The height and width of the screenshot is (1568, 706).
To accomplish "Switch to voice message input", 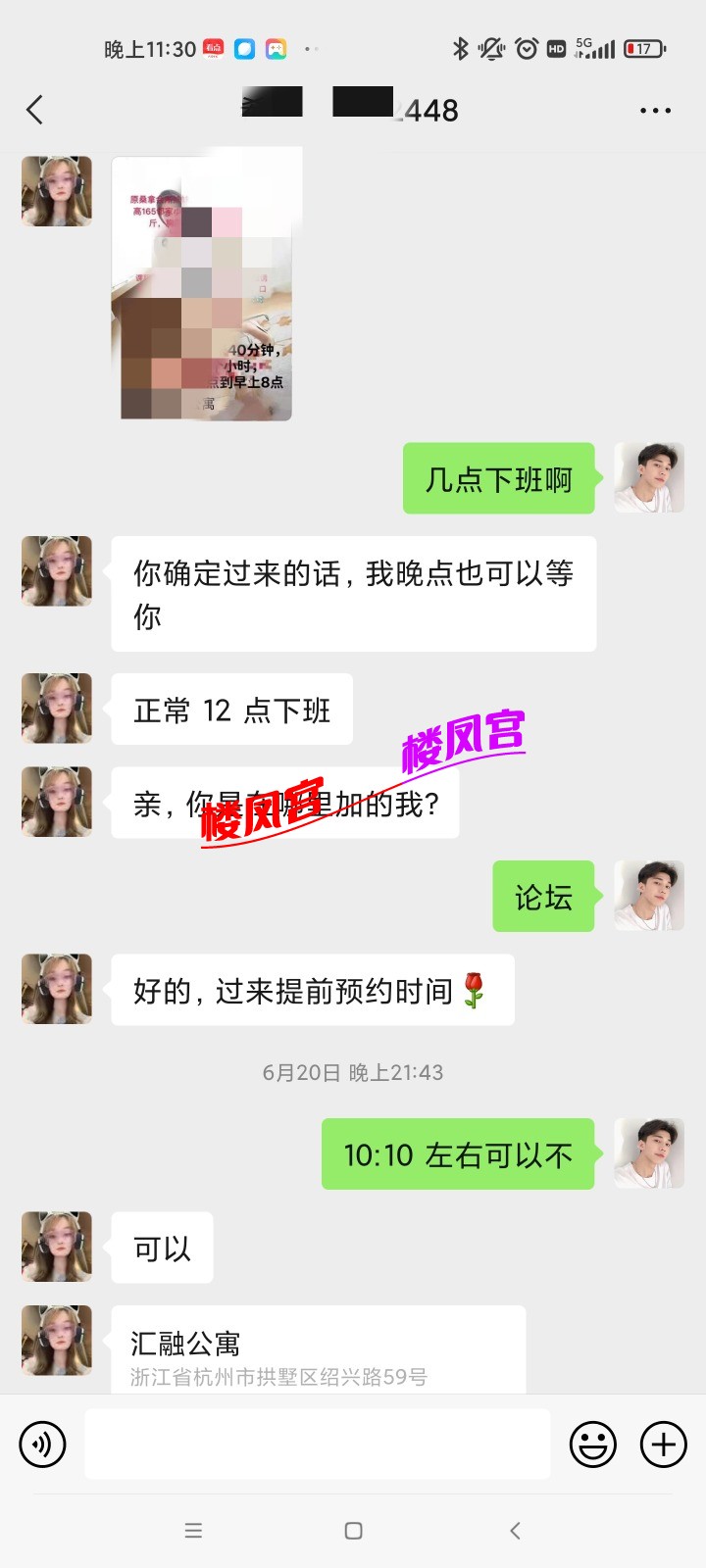I will pyautogui.click(x=43, y=1444).
